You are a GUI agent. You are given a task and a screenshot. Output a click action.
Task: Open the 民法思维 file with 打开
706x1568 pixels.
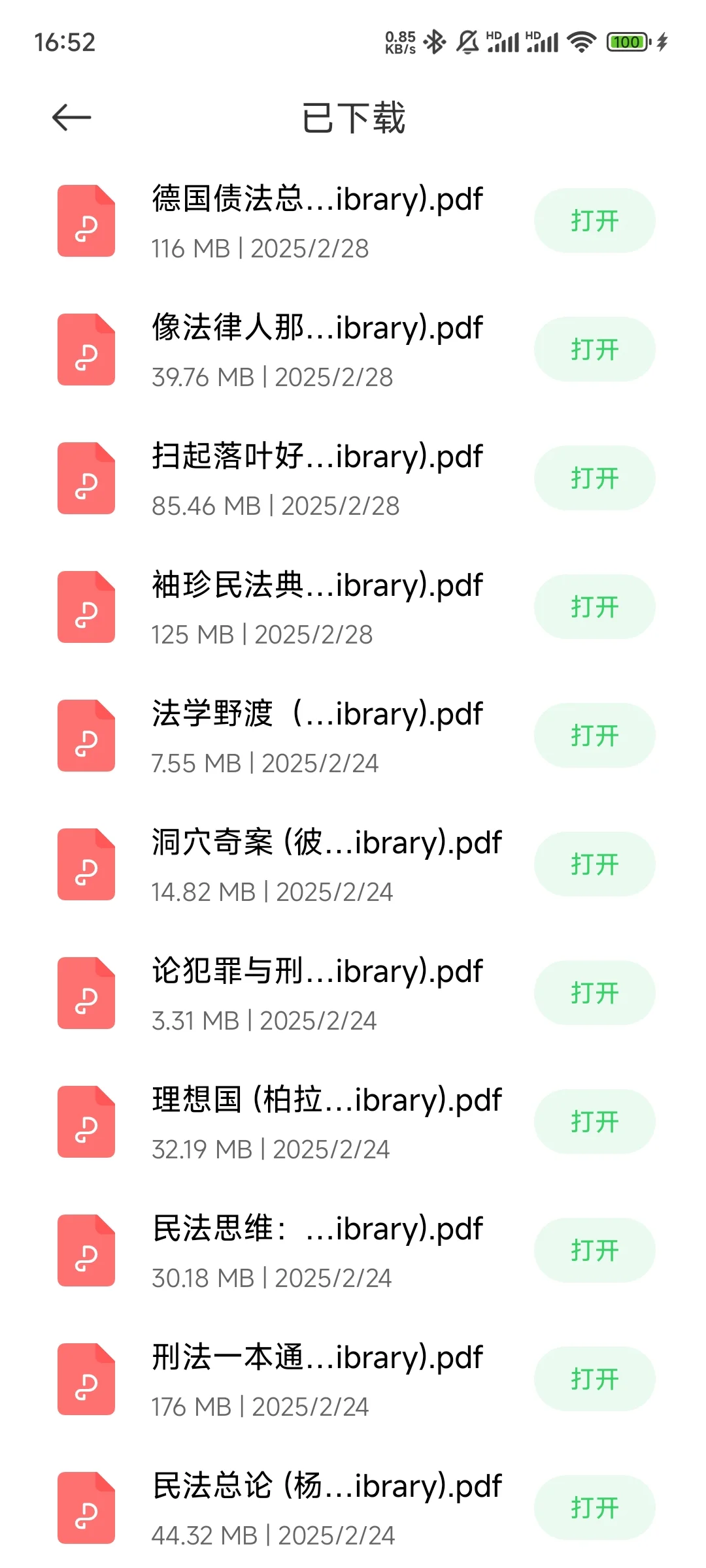tap(594, 1250)
